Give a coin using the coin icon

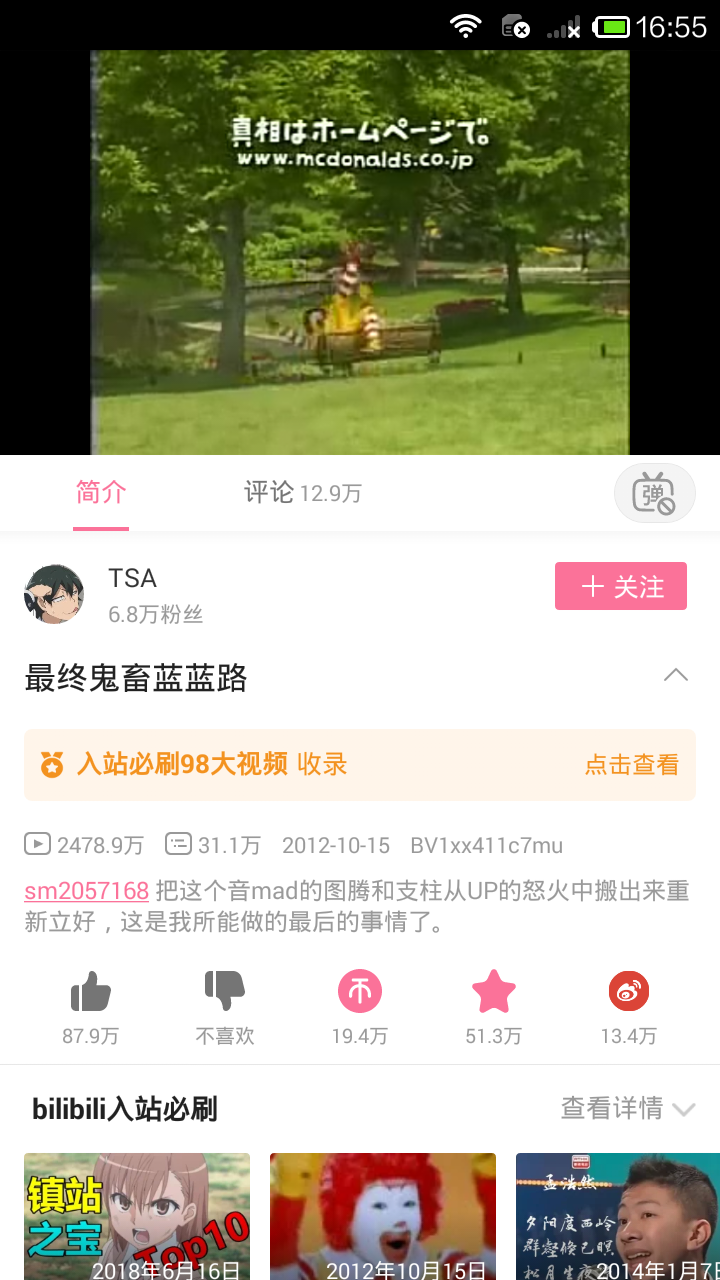[360, 990]
